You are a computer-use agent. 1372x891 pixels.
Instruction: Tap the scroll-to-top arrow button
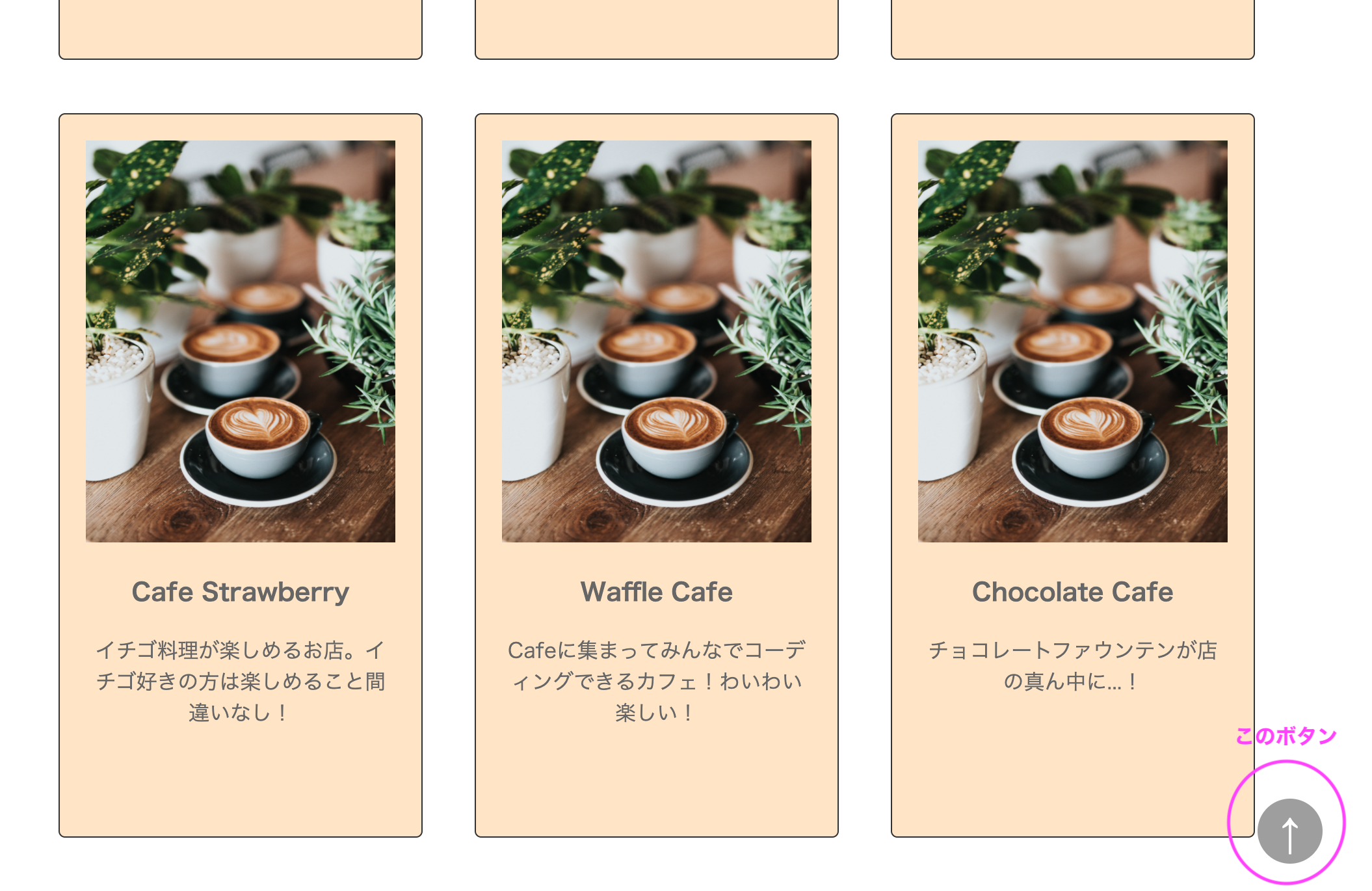pos(1289,831)
